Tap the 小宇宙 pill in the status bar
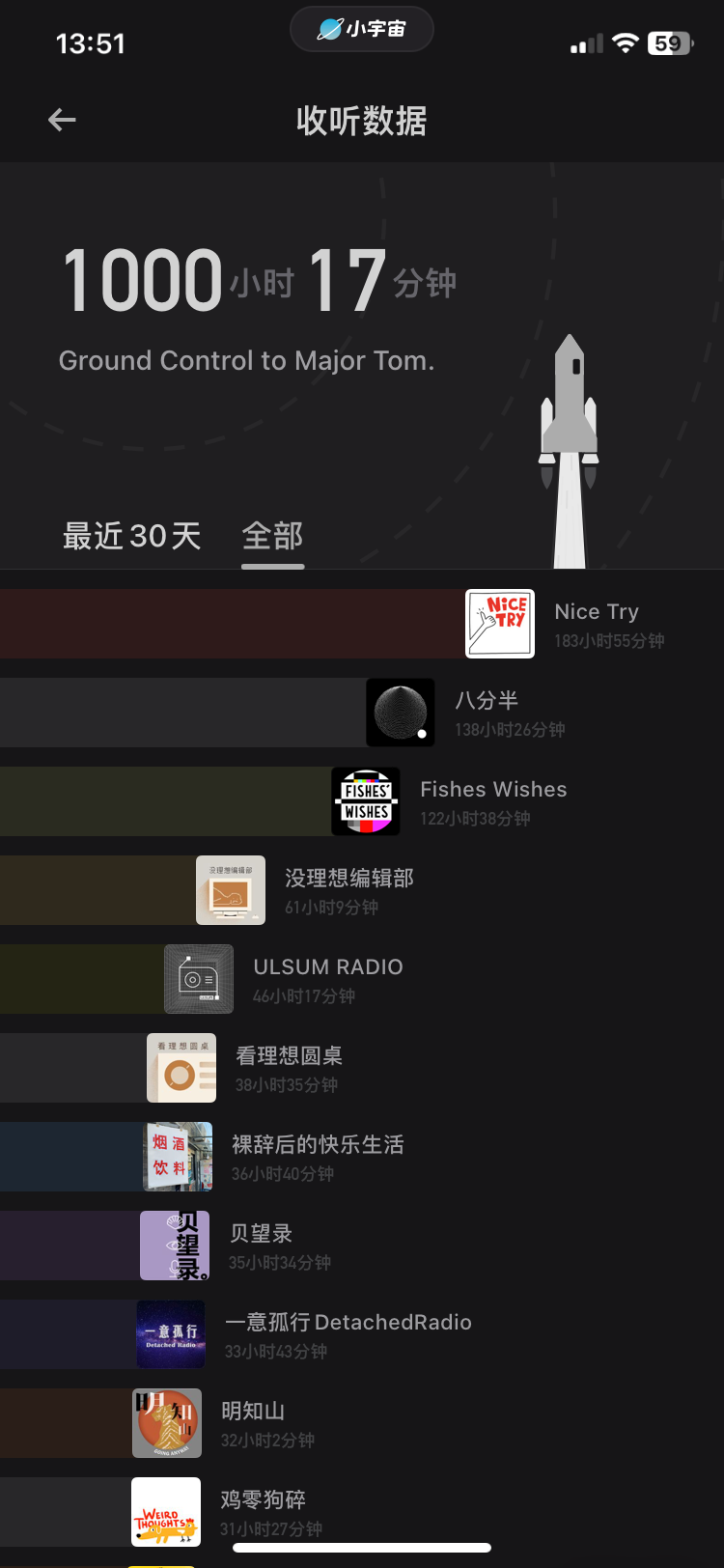Image resolution: width=724 pixels, height=1568 pixels. click(x=362, y=29)
